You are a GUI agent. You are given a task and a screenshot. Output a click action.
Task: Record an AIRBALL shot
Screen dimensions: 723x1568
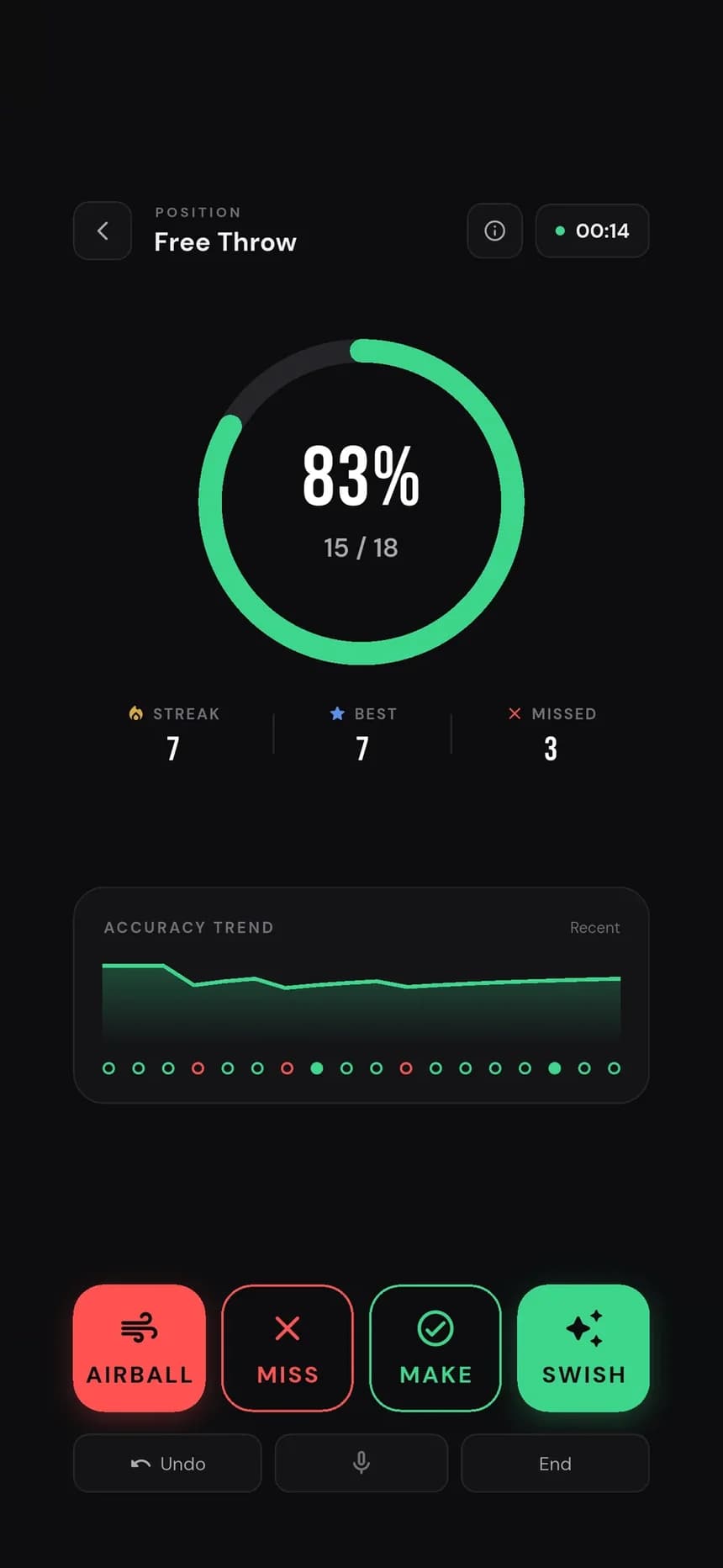[140, 1348]
